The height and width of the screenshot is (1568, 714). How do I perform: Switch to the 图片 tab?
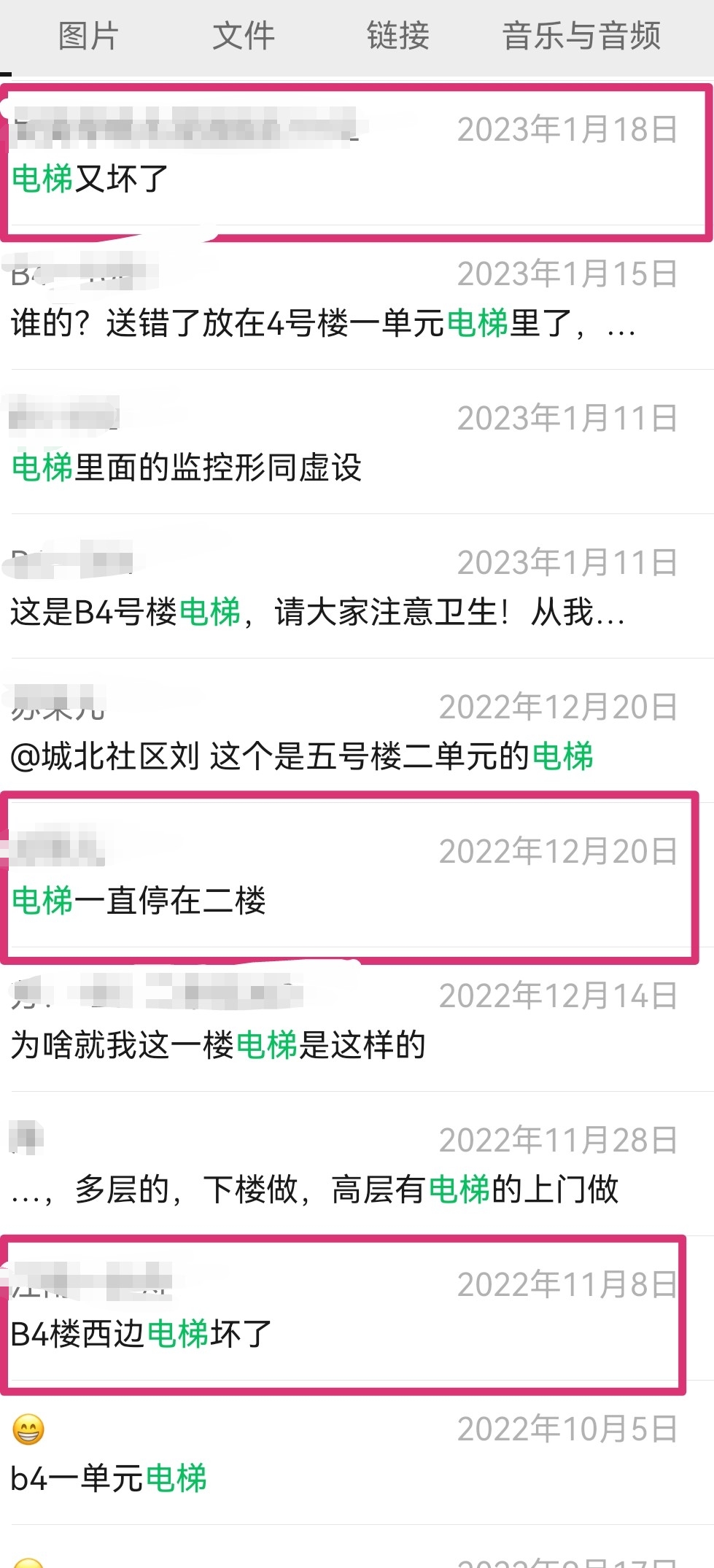point(88,36)
